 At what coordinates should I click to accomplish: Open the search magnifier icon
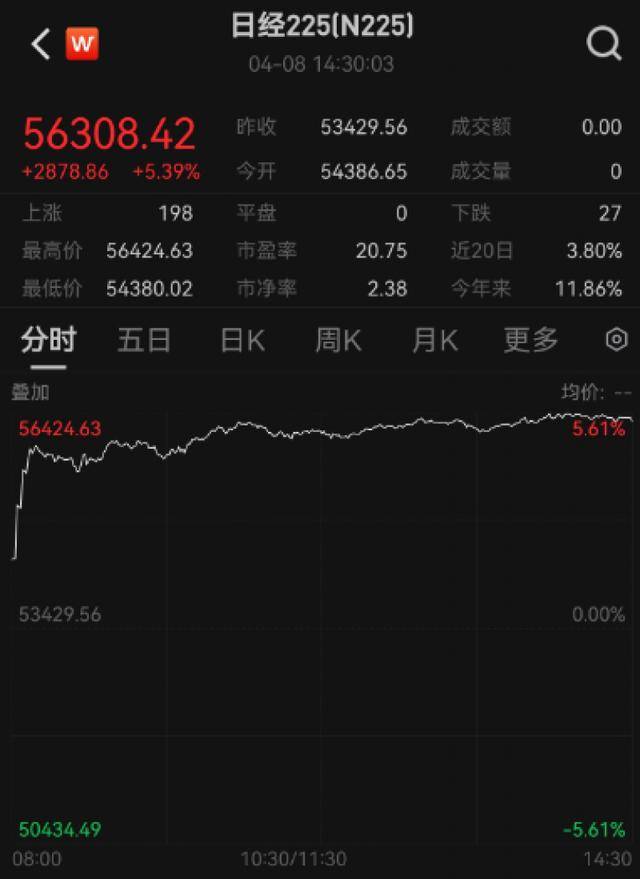point(603,43)
